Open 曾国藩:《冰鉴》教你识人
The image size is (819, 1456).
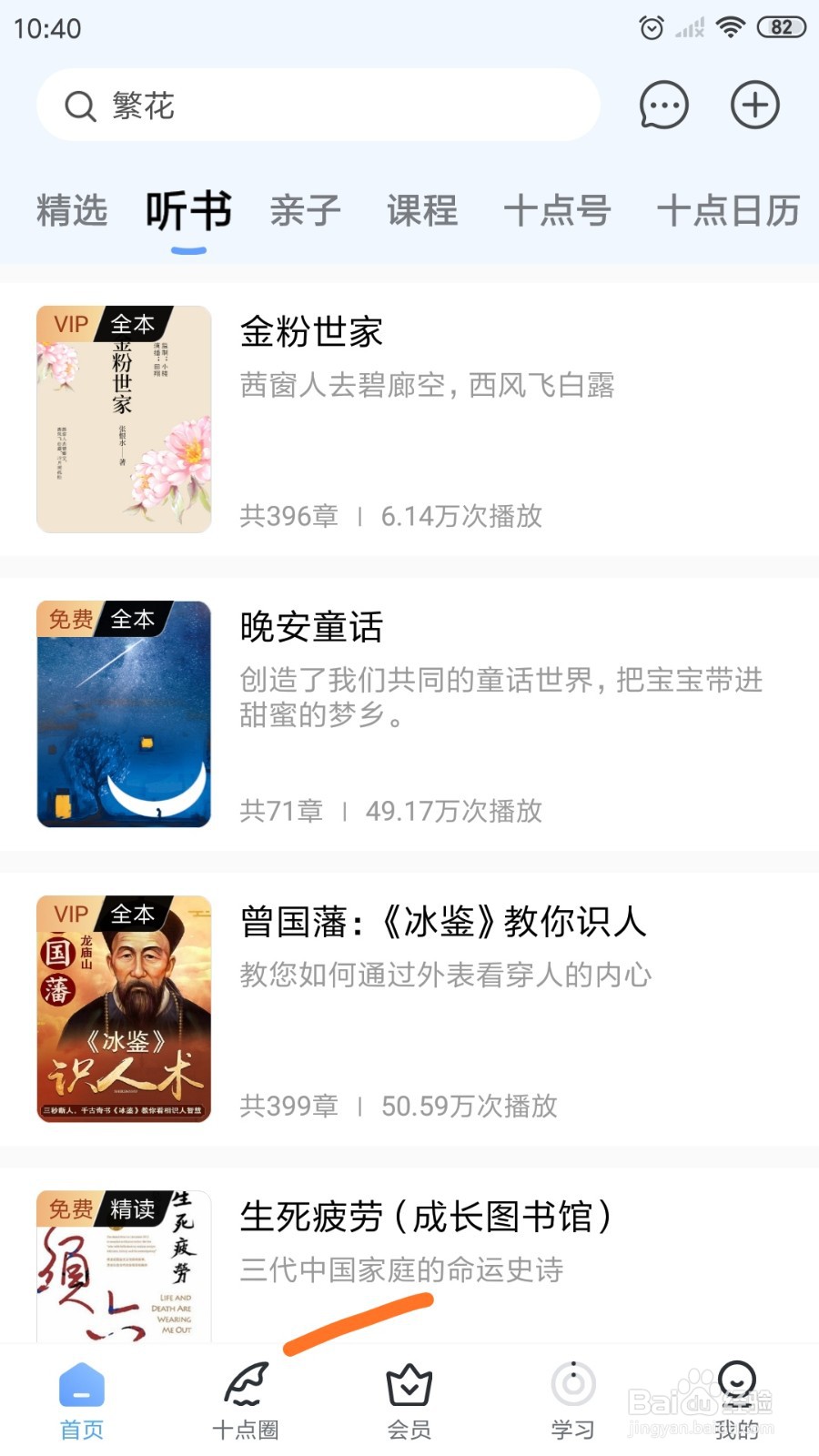click(409, 1009)
